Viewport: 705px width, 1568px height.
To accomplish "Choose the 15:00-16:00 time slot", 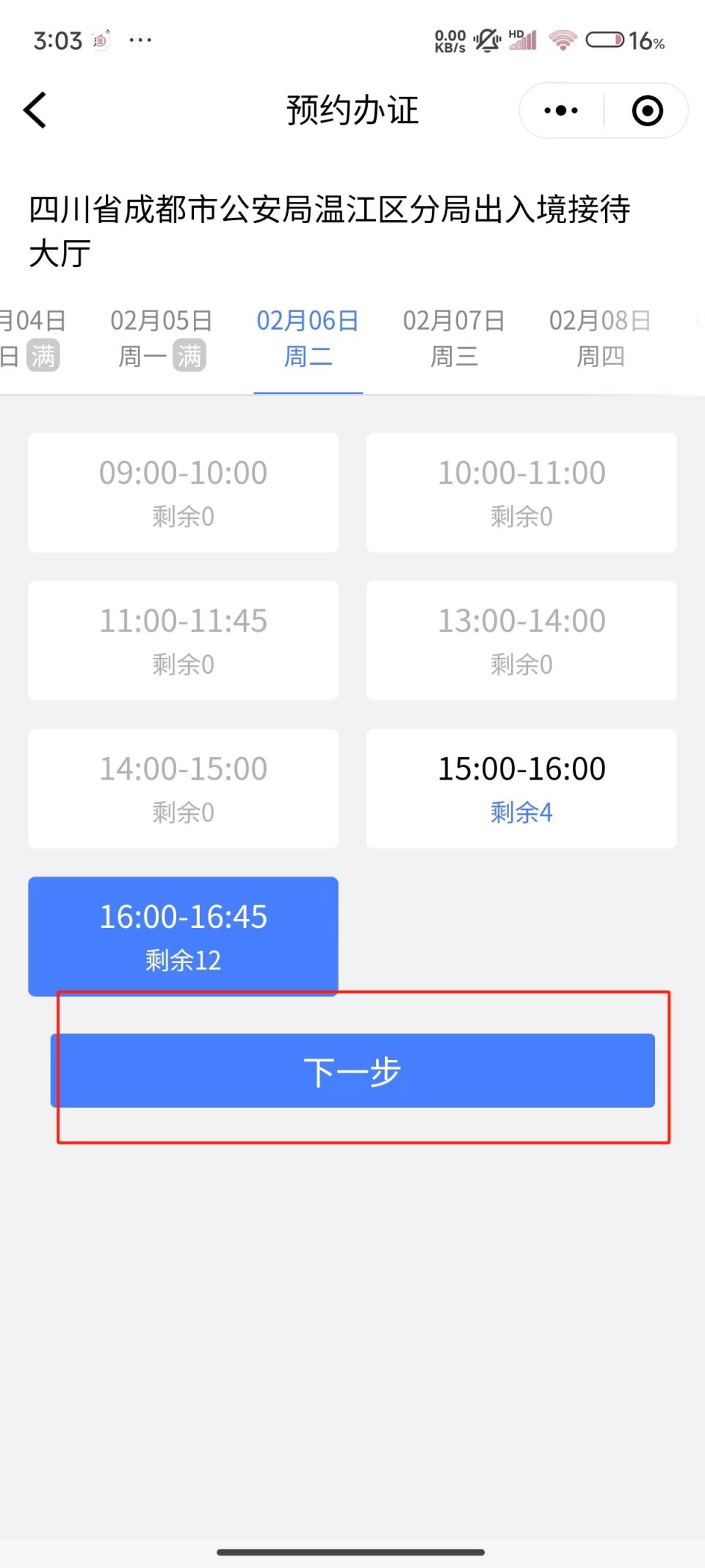I will pyautogui.click(x=521, y=788).
